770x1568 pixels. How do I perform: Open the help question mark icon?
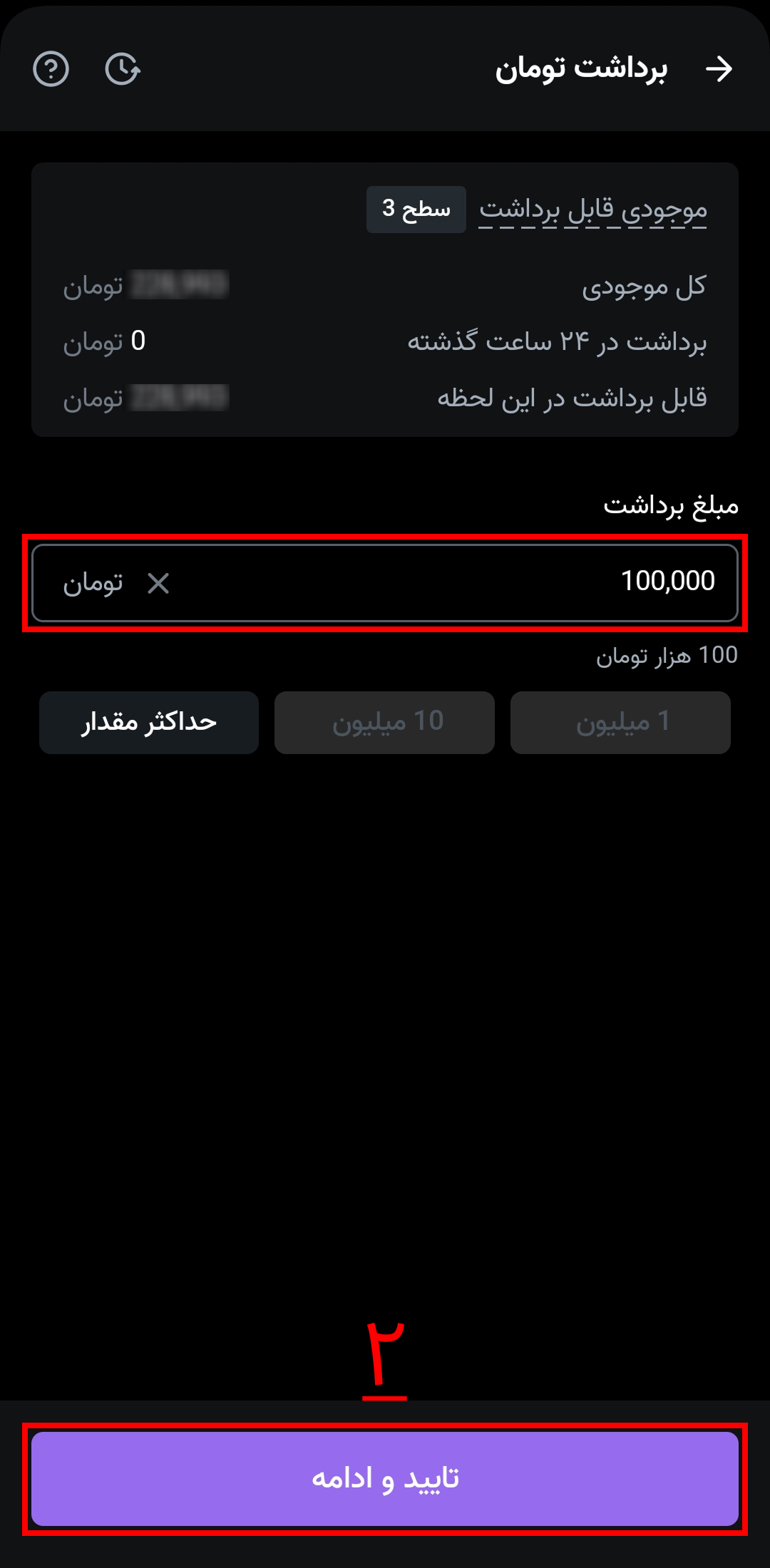click(x=51, y=69)
